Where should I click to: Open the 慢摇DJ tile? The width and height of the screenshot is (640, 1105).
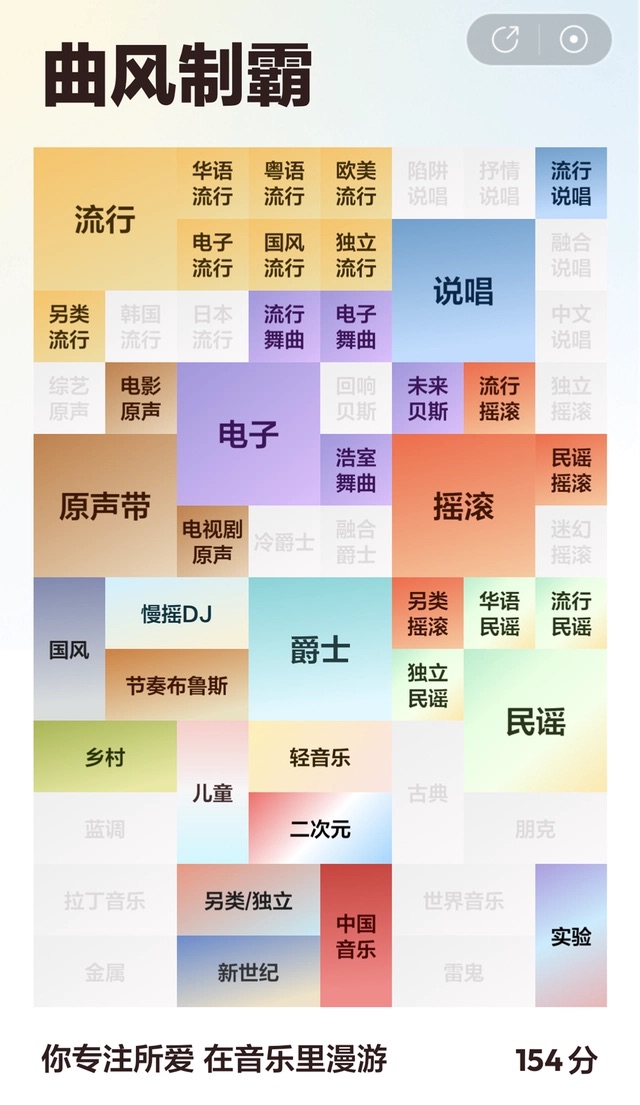177,614
